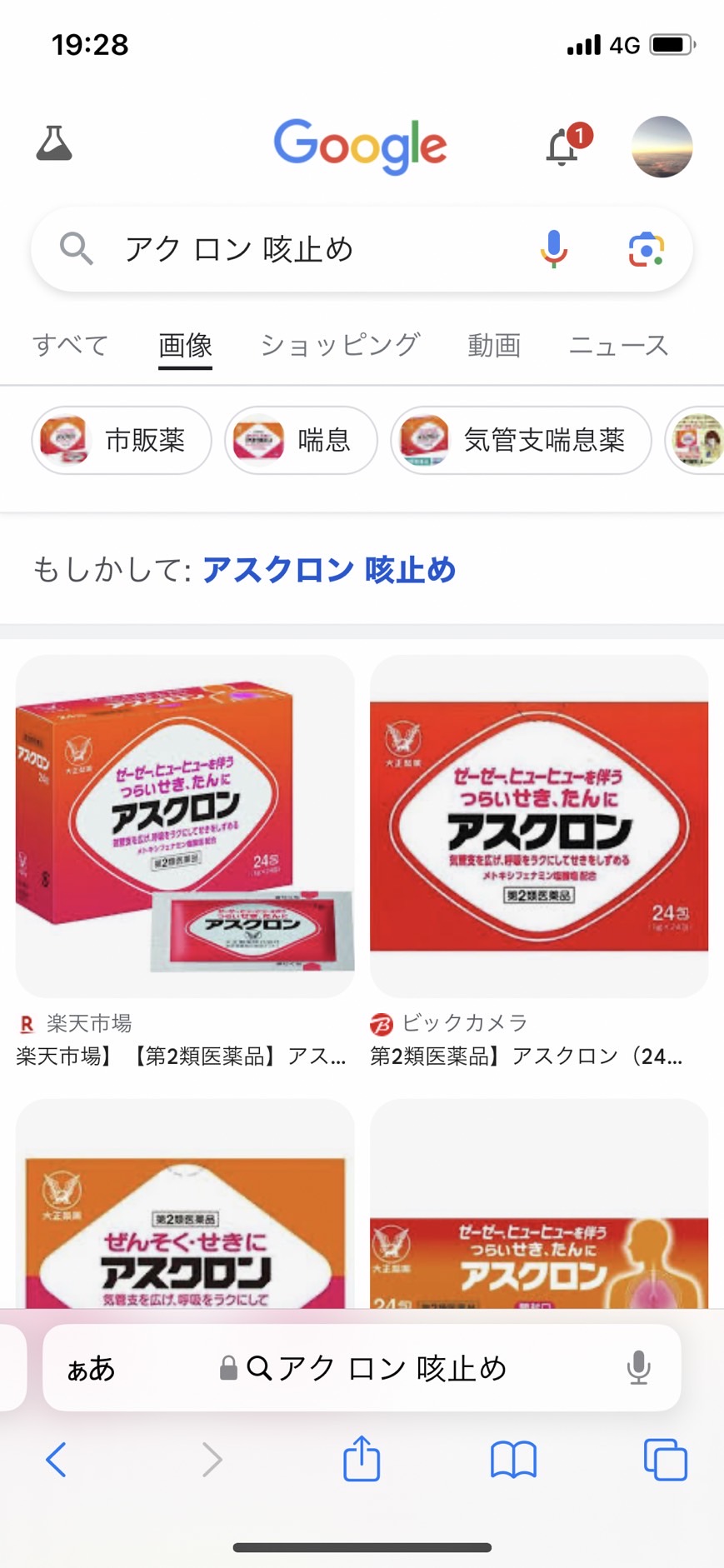
Task: Switch to the すべて tab
Action: pyautogui.click(x=71, y=345)
